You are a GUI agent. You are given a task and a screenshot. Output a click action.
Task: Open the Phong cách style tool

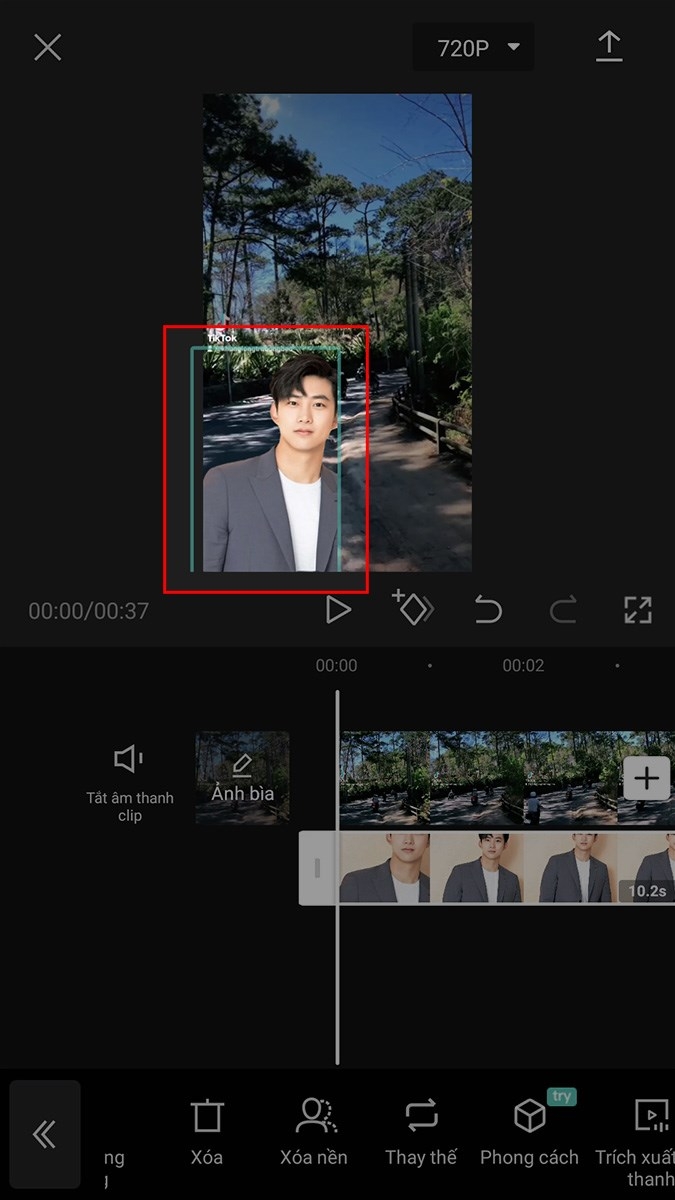[529, 1133]
